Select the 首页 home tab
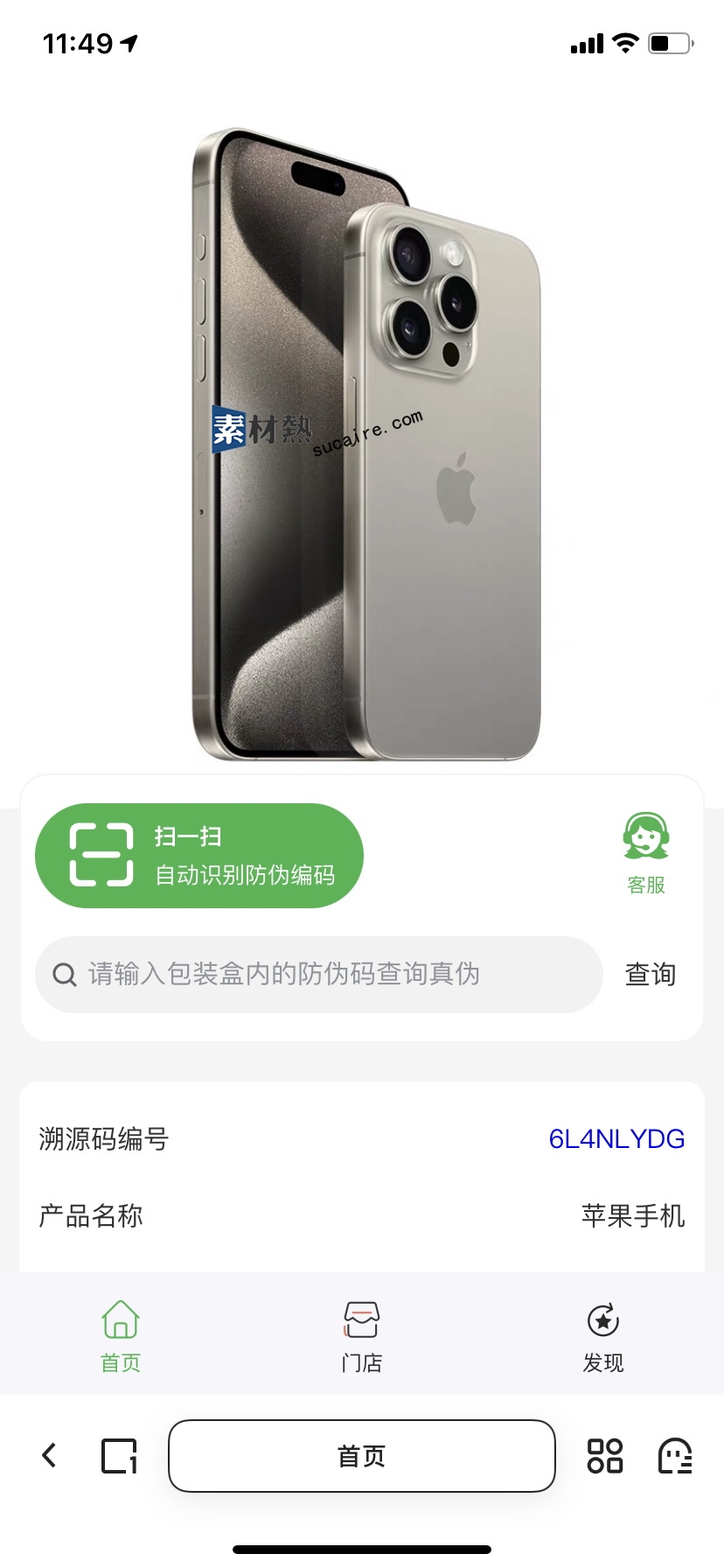This screenshot has width=724, height=1568. (121, 1335)
